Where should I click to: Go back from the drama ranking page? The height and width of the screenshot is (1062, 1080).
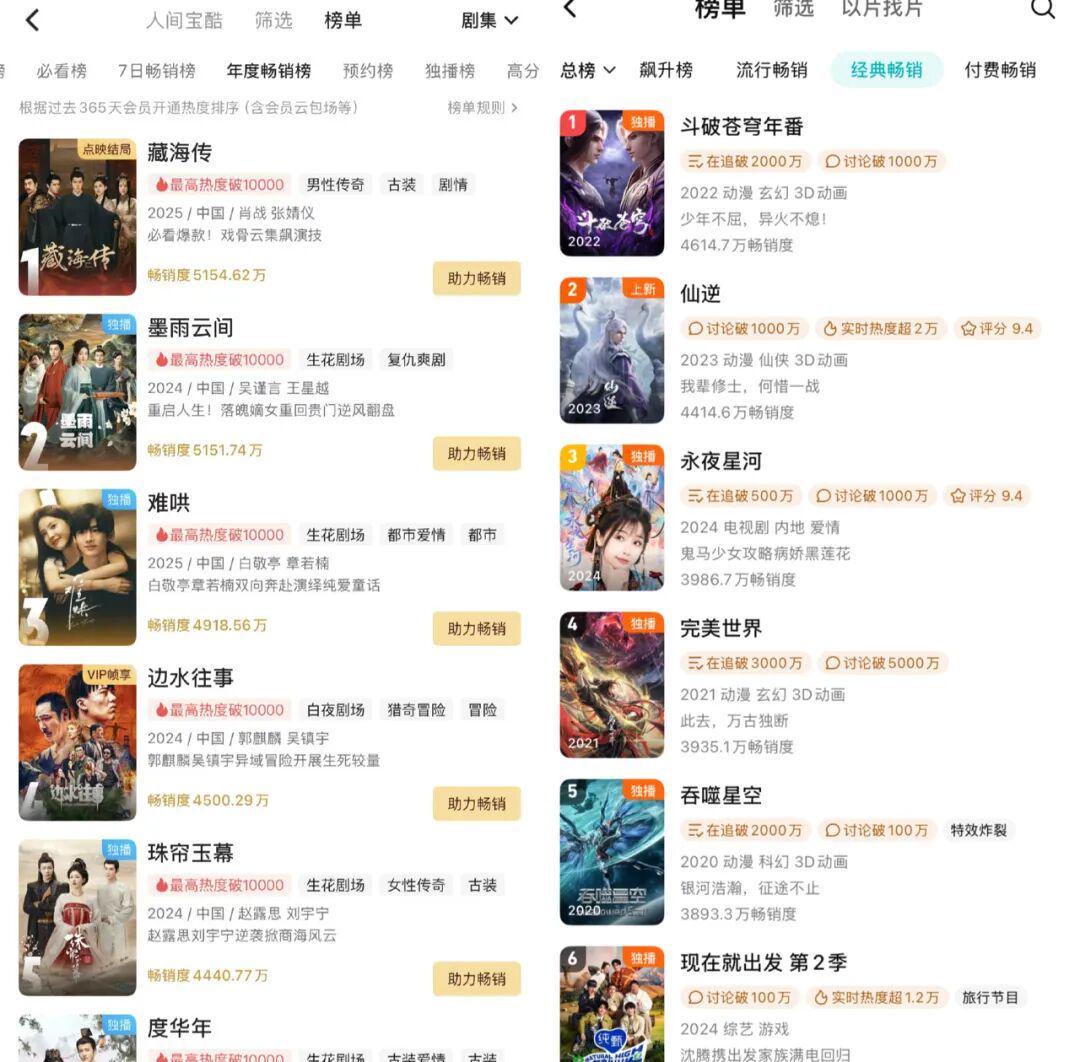click(33, 20)
